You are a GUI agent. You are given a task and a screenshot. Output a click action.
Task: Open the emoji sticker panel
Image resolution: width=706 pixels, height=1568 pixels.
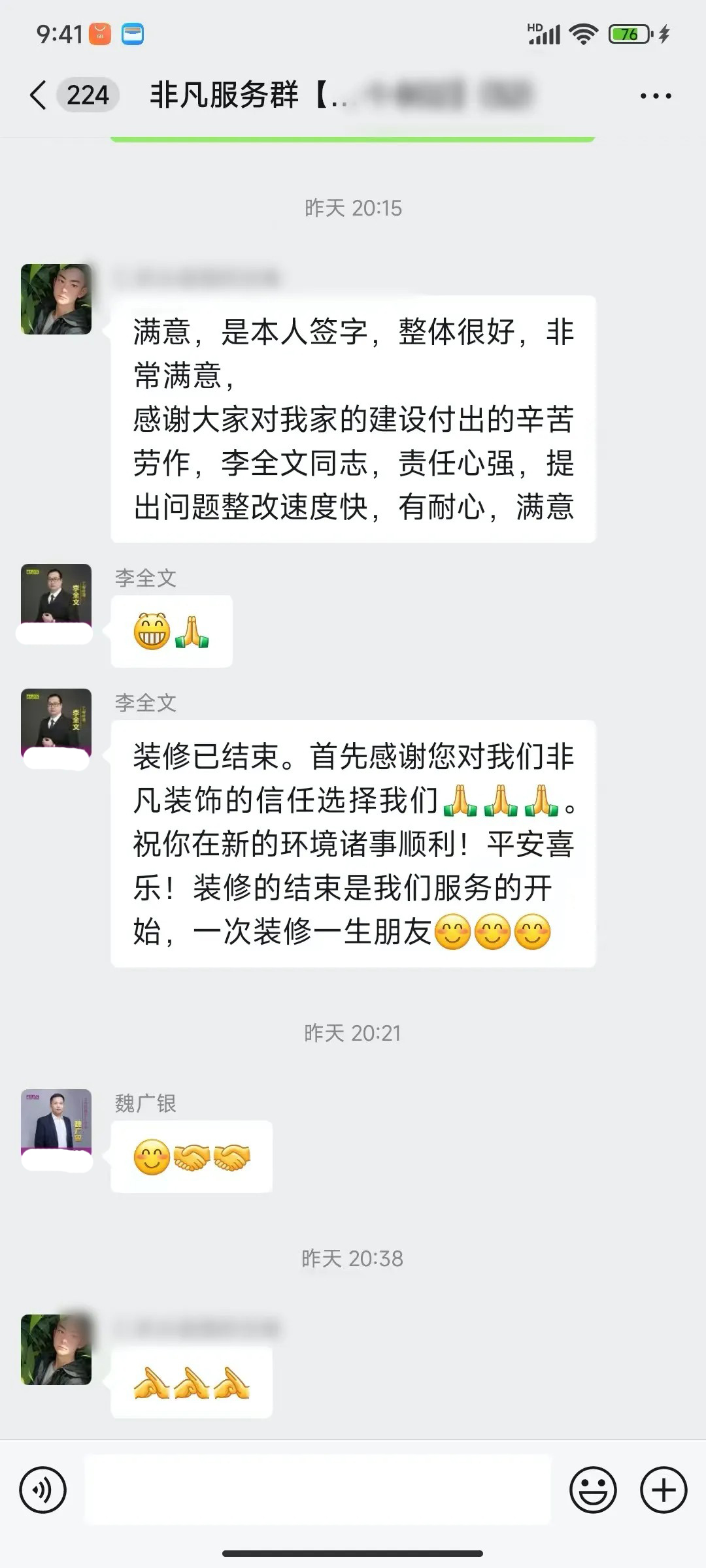point(593,1490)
